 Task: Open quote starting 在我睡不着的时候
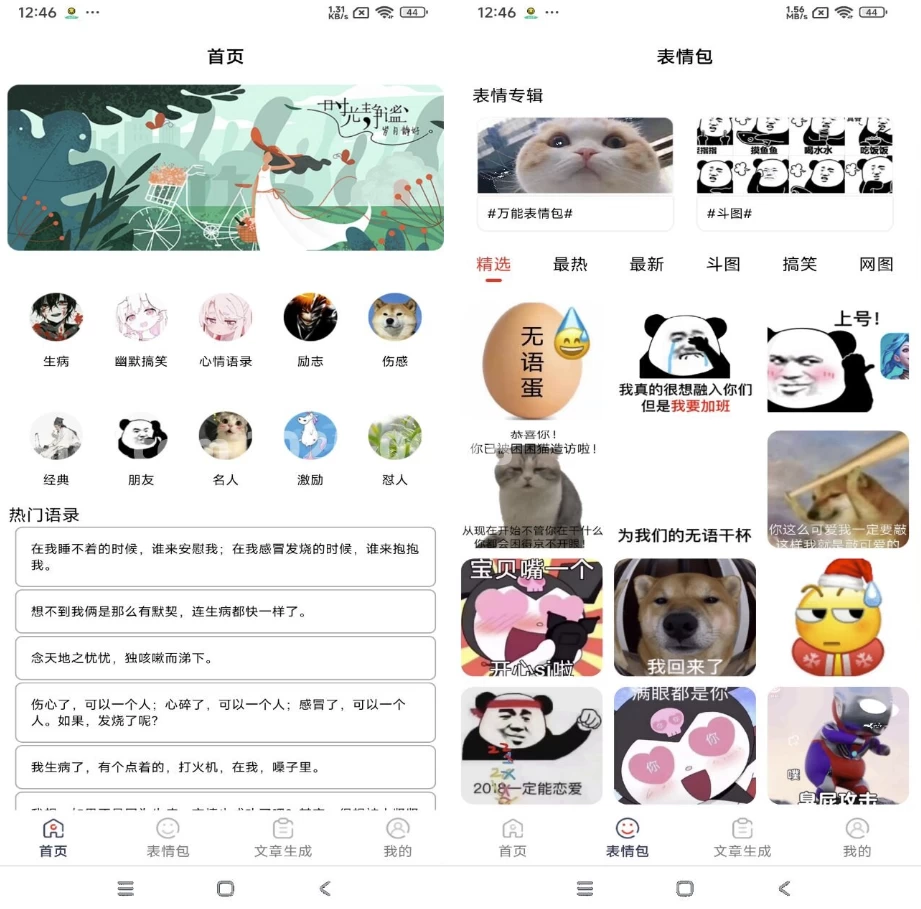tap(225, 557)
